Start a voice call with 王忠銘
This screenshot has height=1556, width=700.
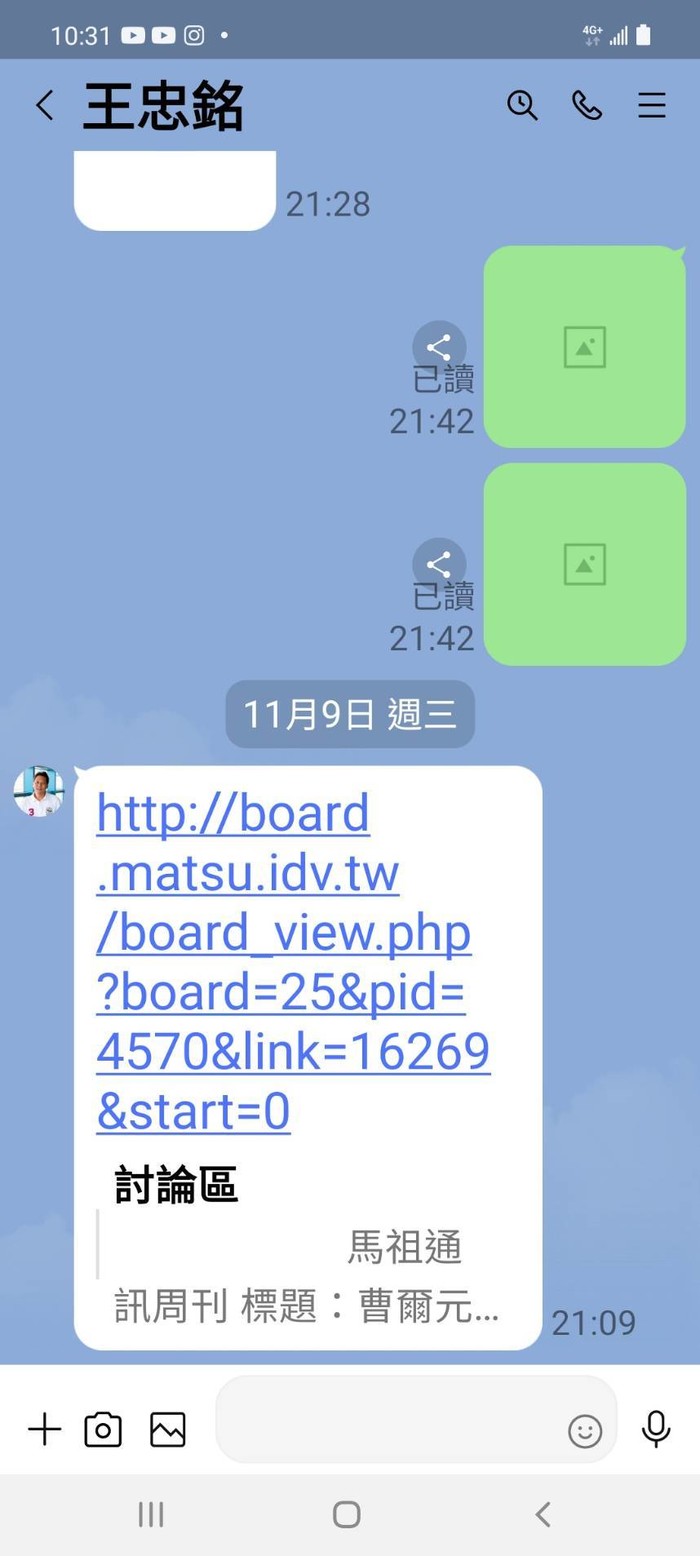(x=586, y=106)
